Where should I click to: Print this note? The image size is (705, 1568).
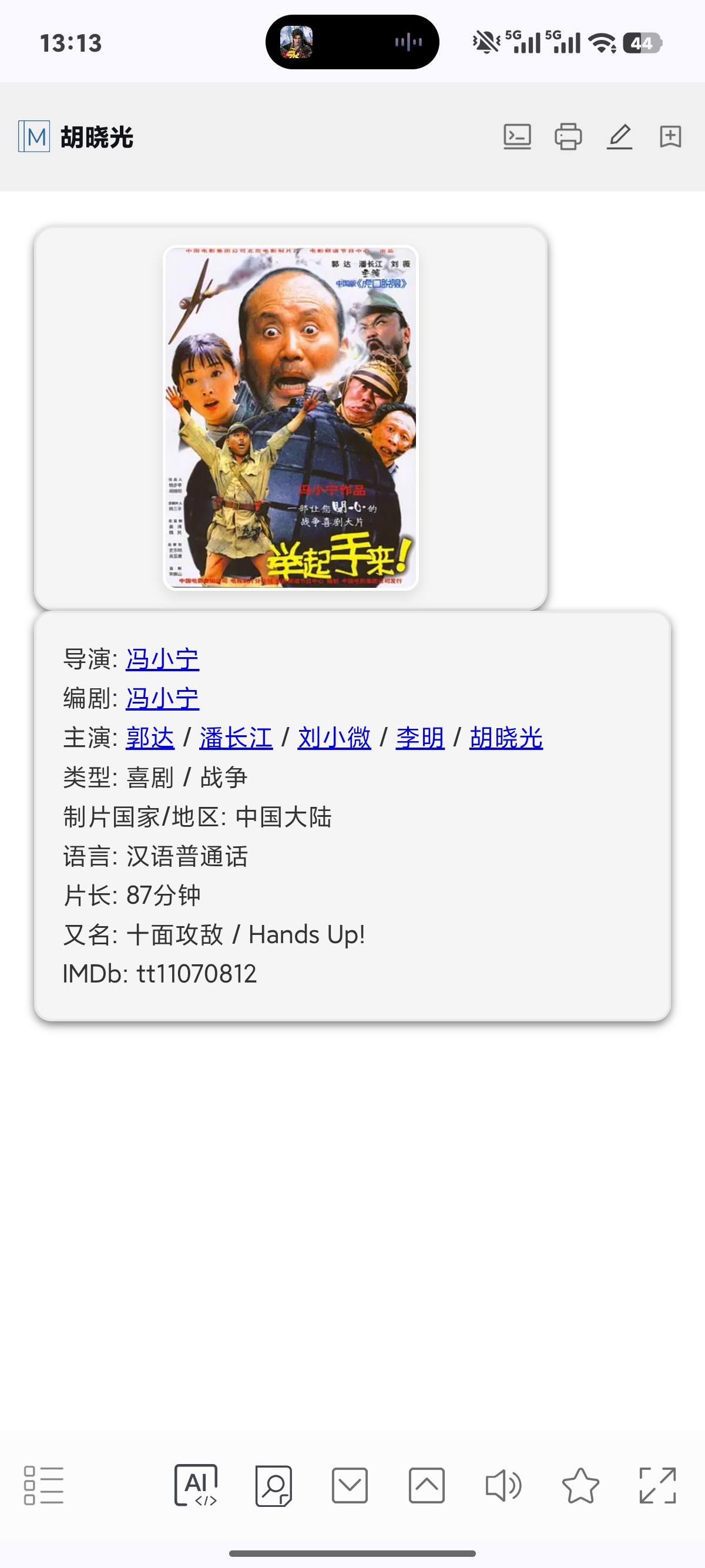click(568, 136)
